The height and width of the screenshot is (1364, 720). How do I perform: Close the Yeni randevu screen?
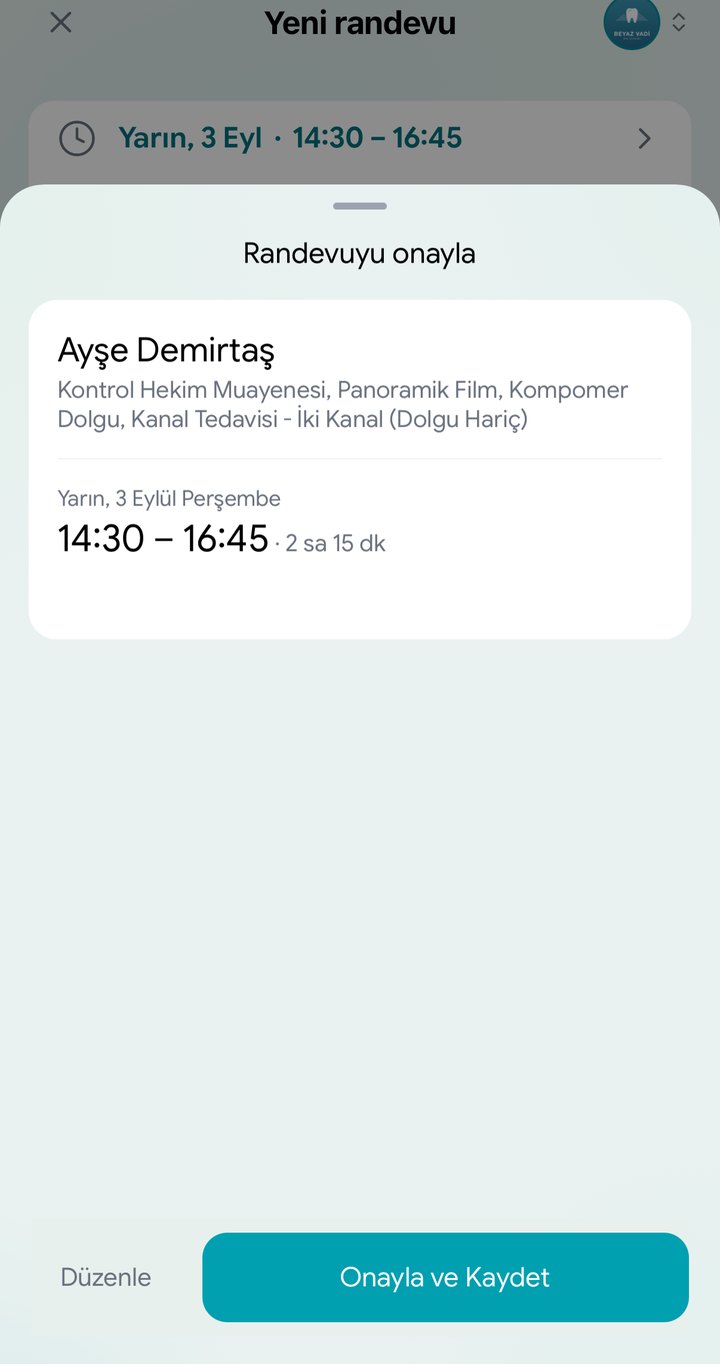pyautogui.click(x=61, y=22)
